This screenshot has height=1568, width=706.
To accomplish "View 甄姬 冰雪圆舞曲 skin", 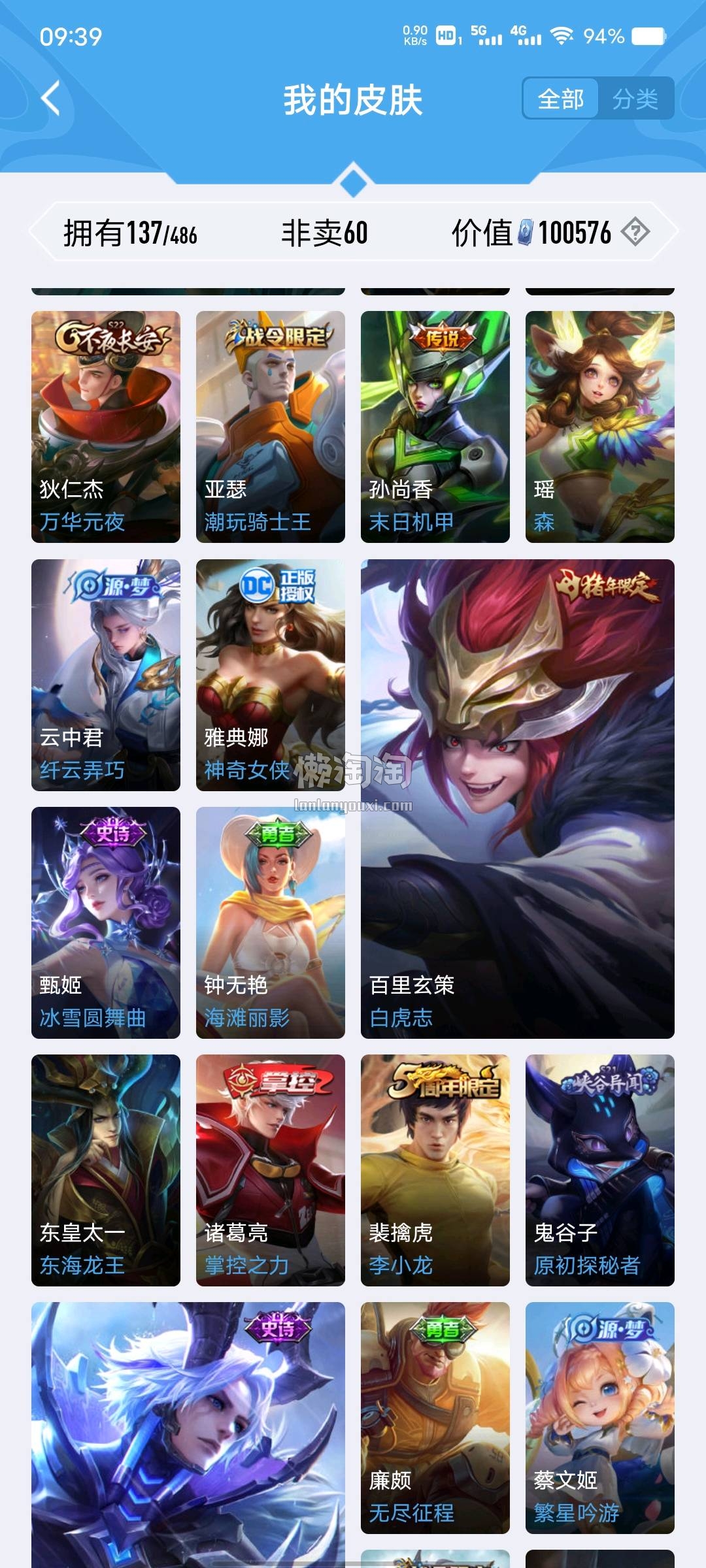I will [x=106, y=923].
